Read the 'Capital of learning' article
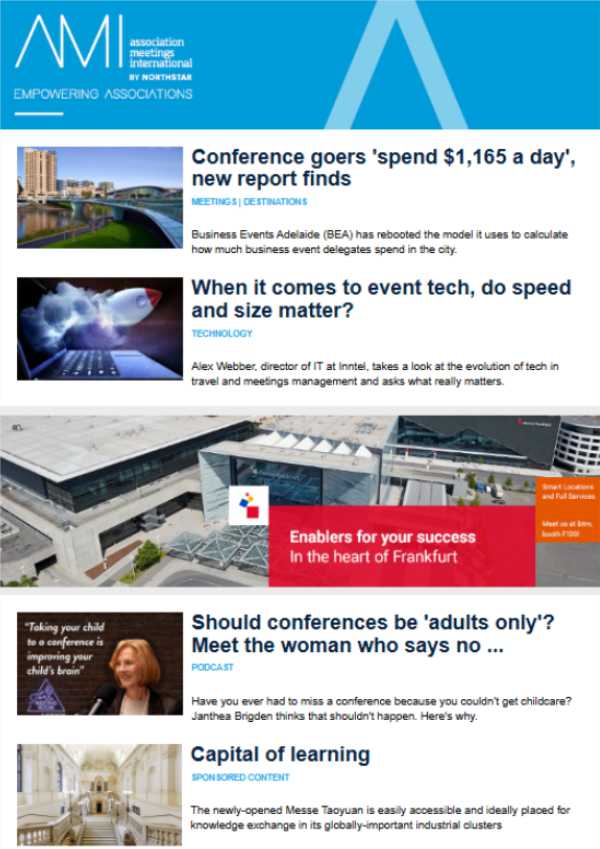The width and height of the screenshot is (600, 849). pyautogui.click(x=280, y=754)
